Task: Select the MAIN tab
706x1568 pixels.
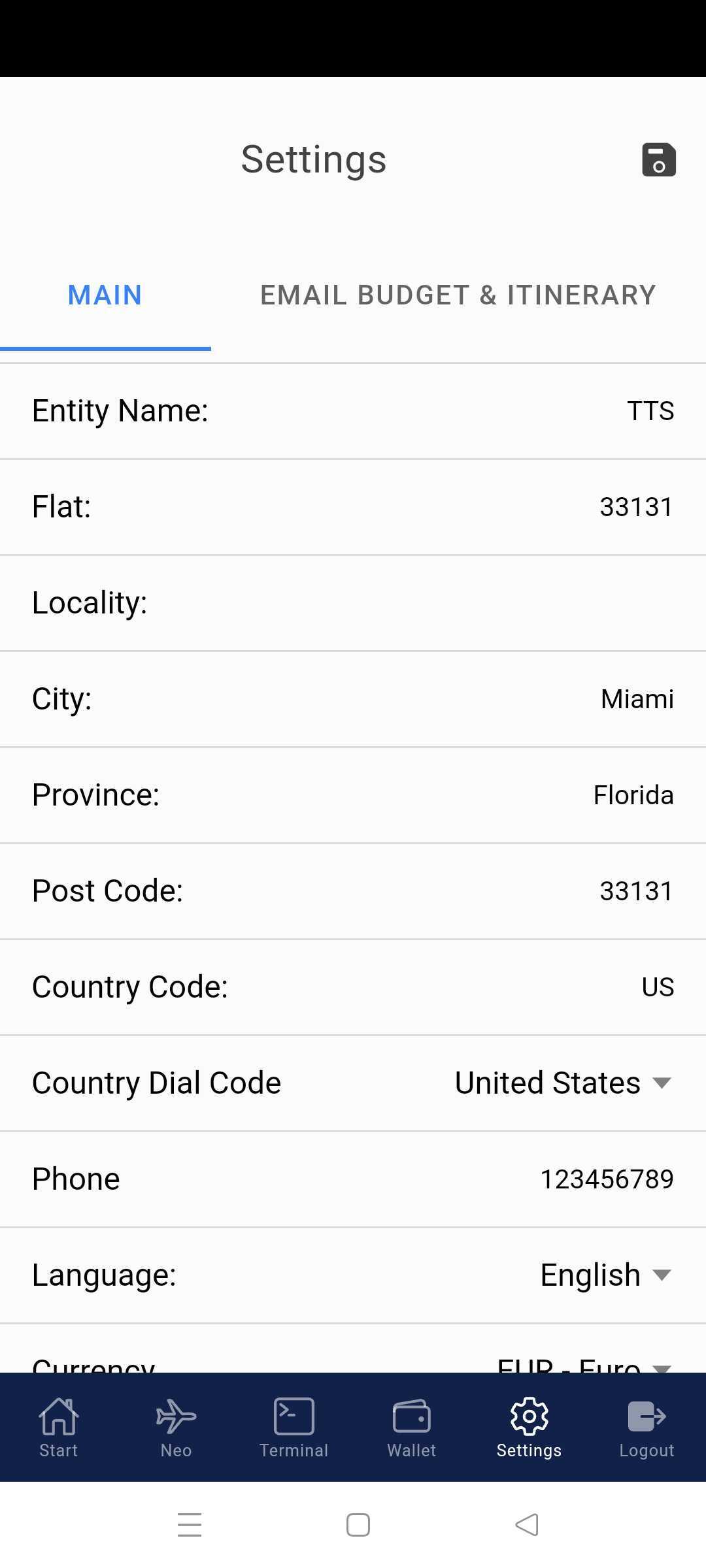Action: click(105, 295)
